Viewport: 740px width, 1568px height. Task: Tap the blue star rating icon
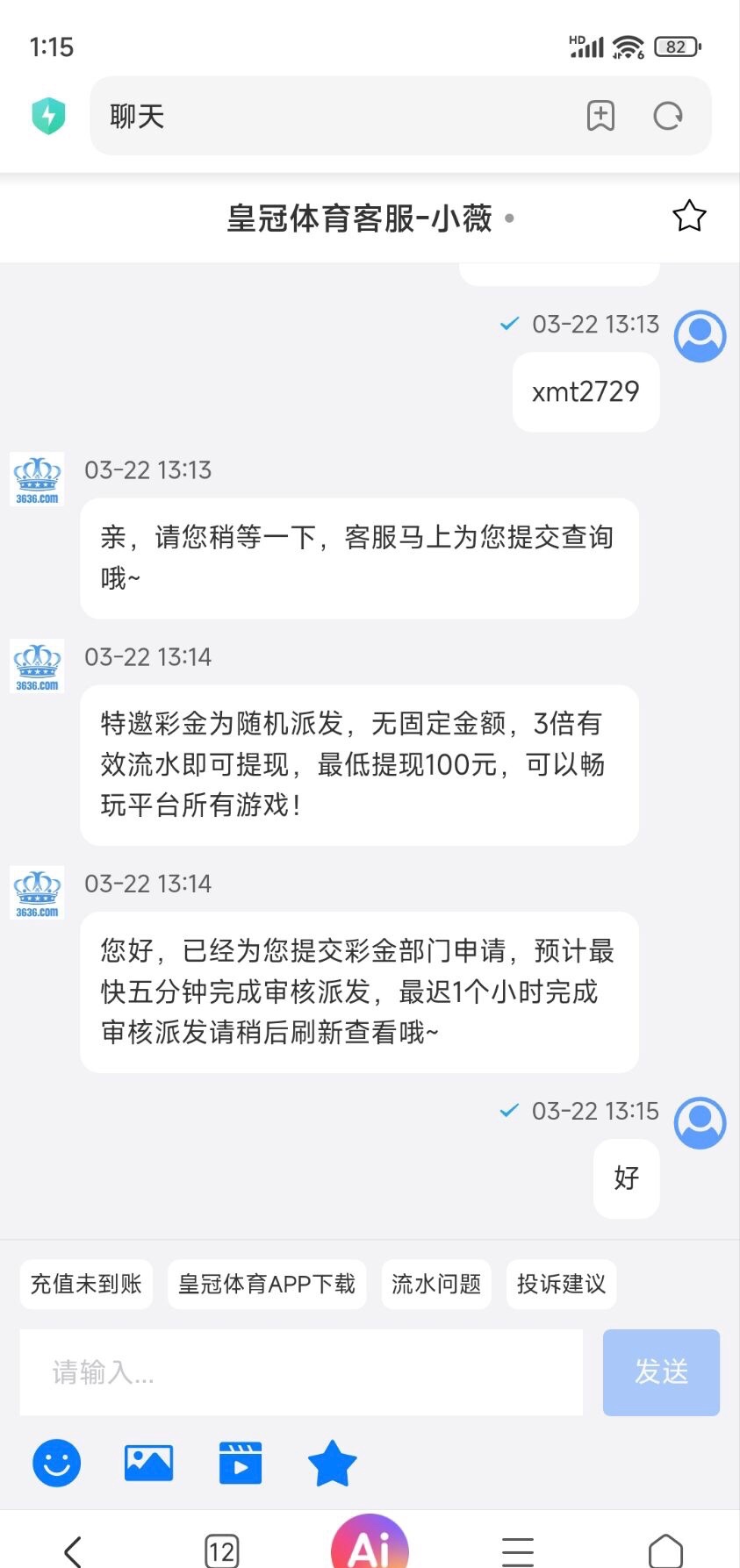pyautogui.click(x=332, y=1464)
